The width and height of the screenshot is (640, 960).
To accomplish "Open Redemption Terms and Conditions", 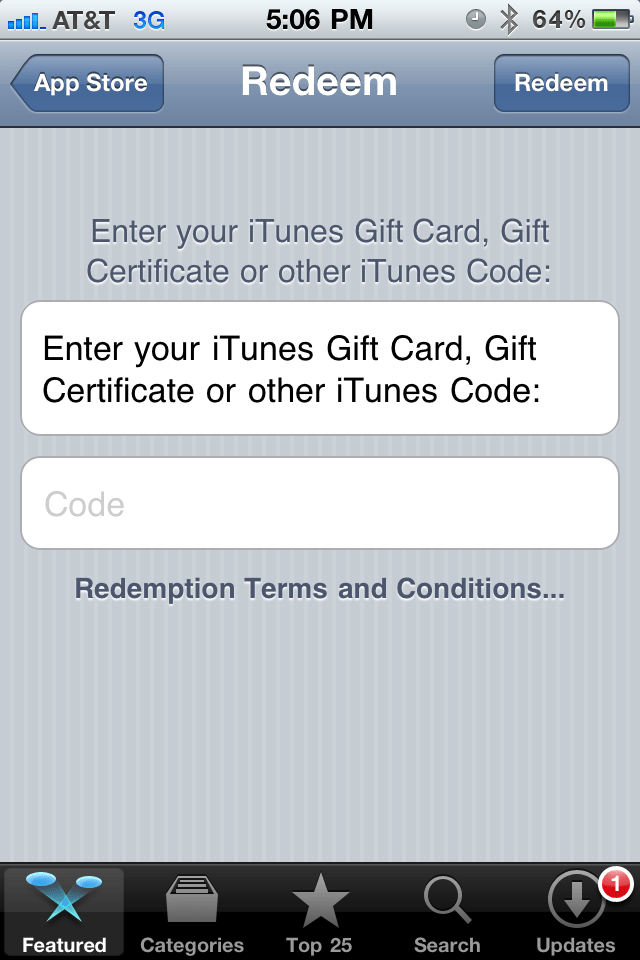I will click(320, 589).
